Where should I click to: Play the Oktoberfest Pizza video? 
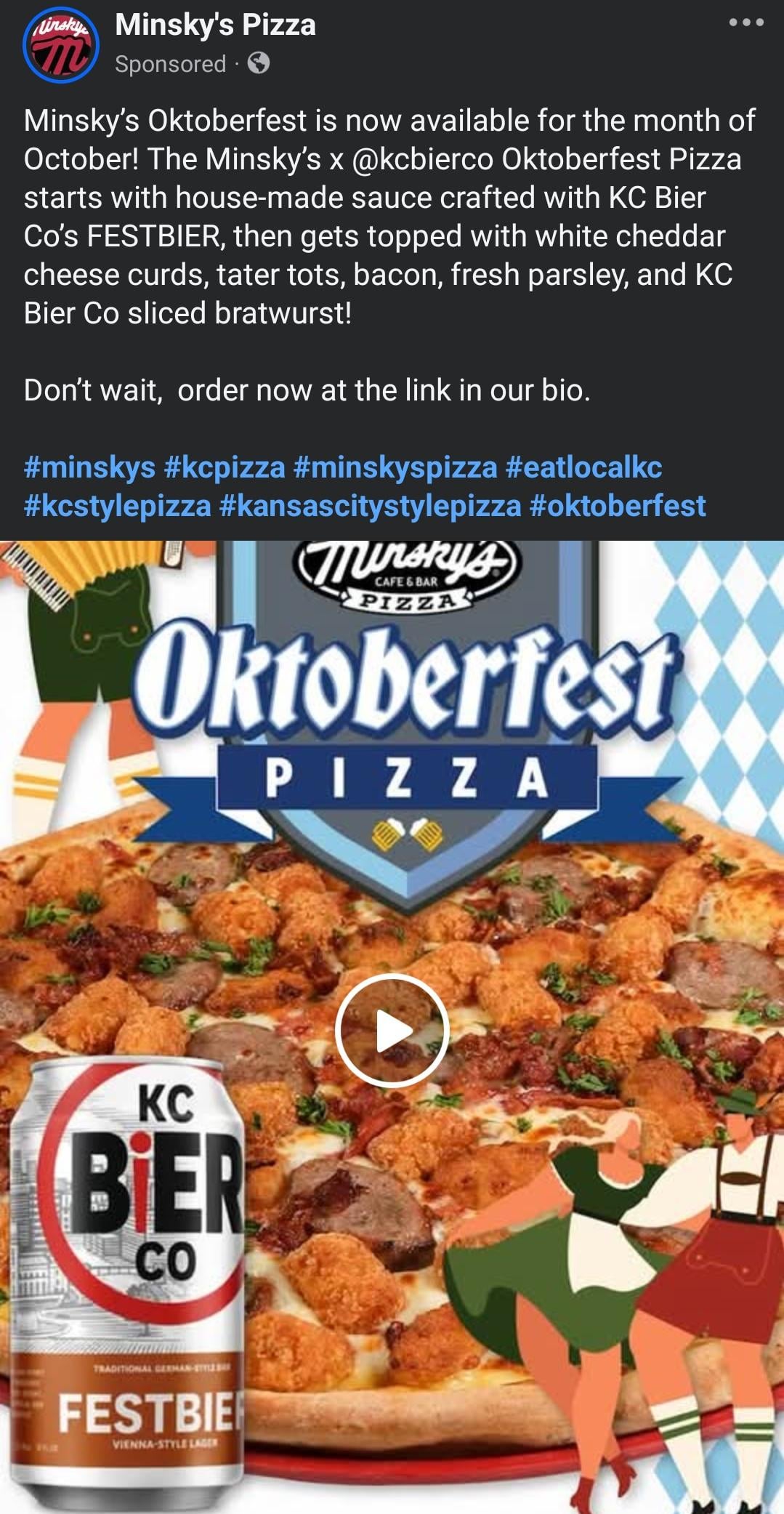click(x=392, y=1030)
